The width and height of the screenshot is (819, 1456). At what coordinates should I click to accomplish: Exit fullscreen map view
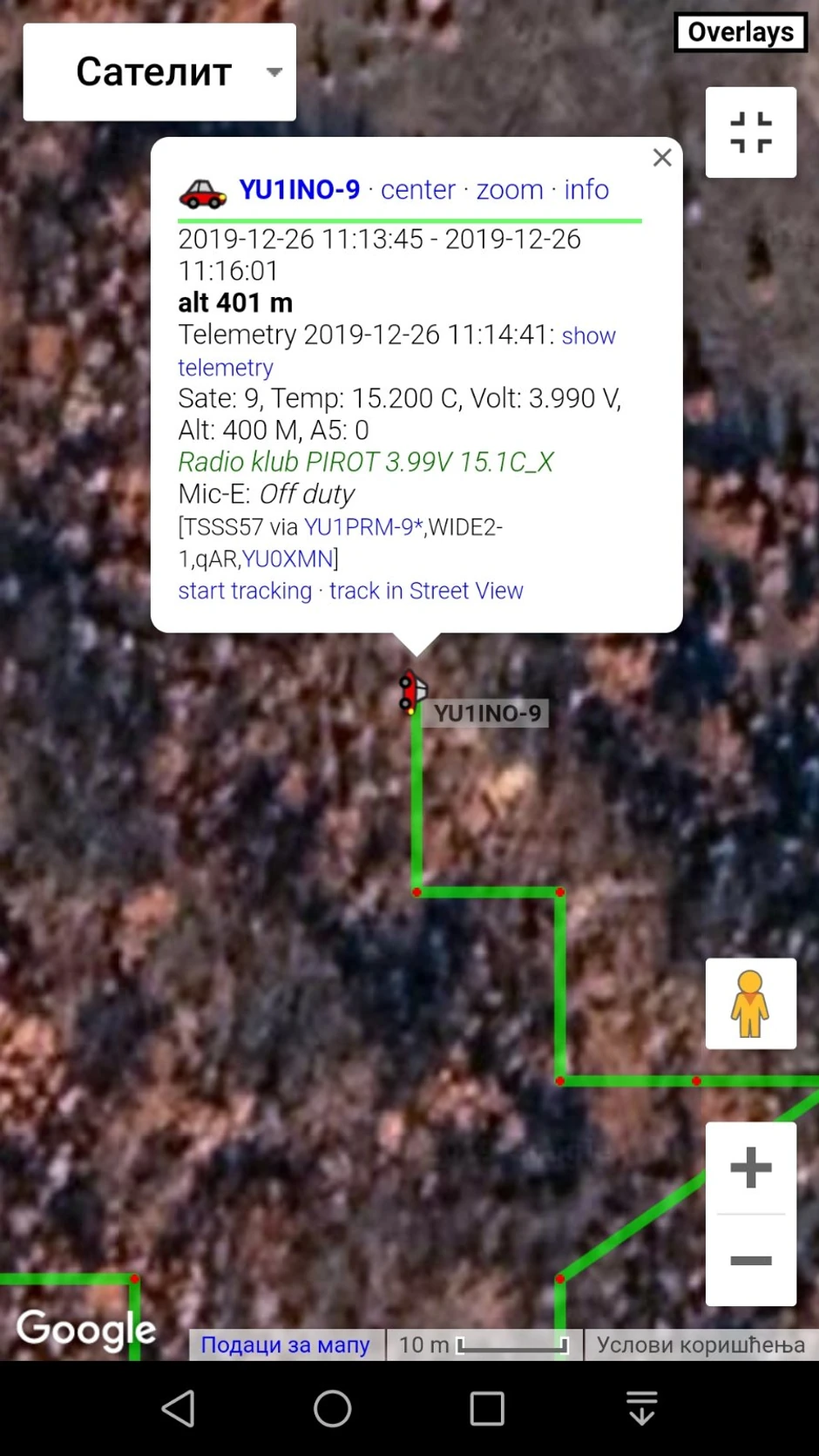pyautogui.click(x=750, y=132)
